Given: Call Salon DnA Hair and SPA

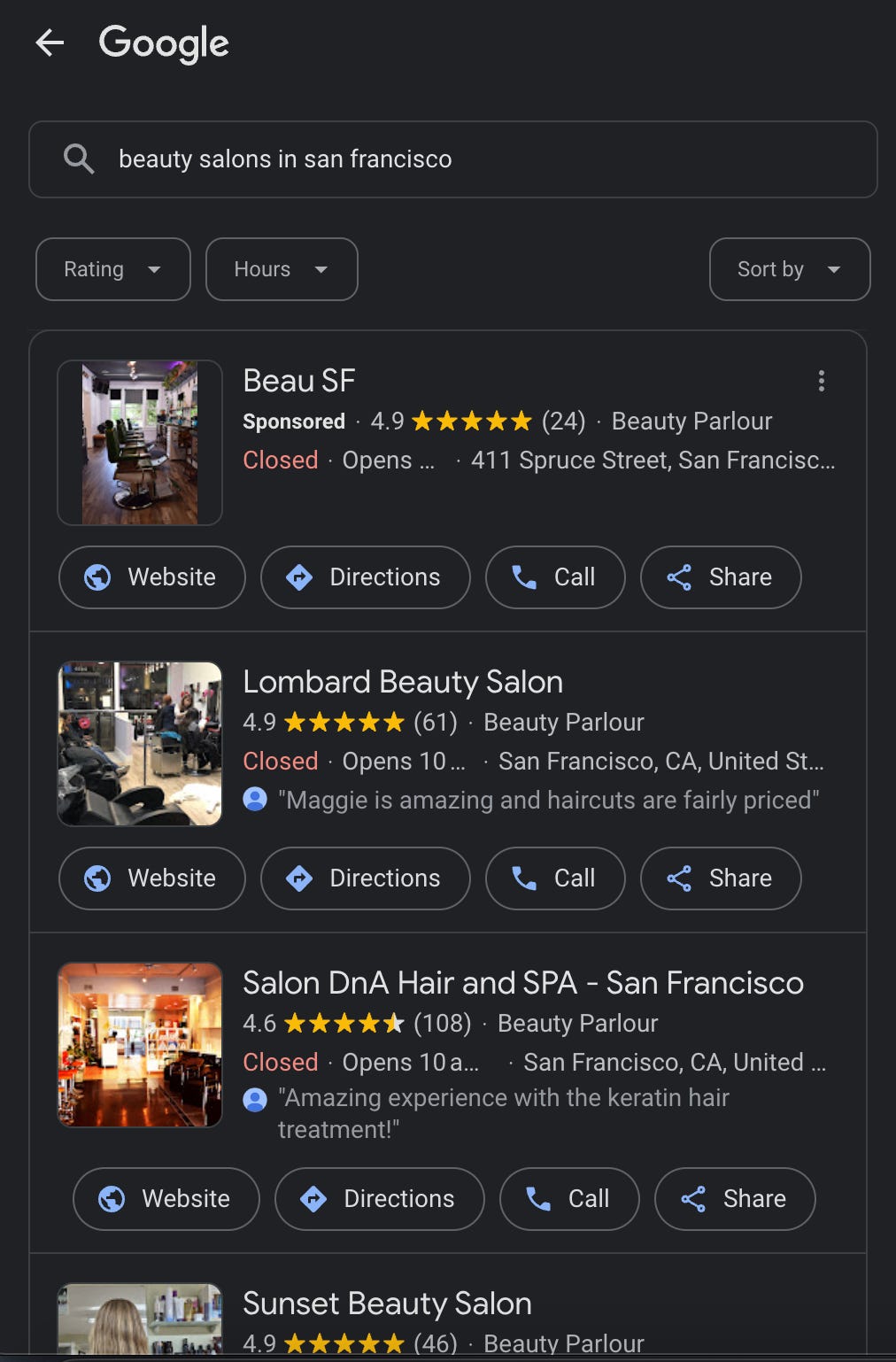Looking at the screenshot, I should pos(569,1199).
